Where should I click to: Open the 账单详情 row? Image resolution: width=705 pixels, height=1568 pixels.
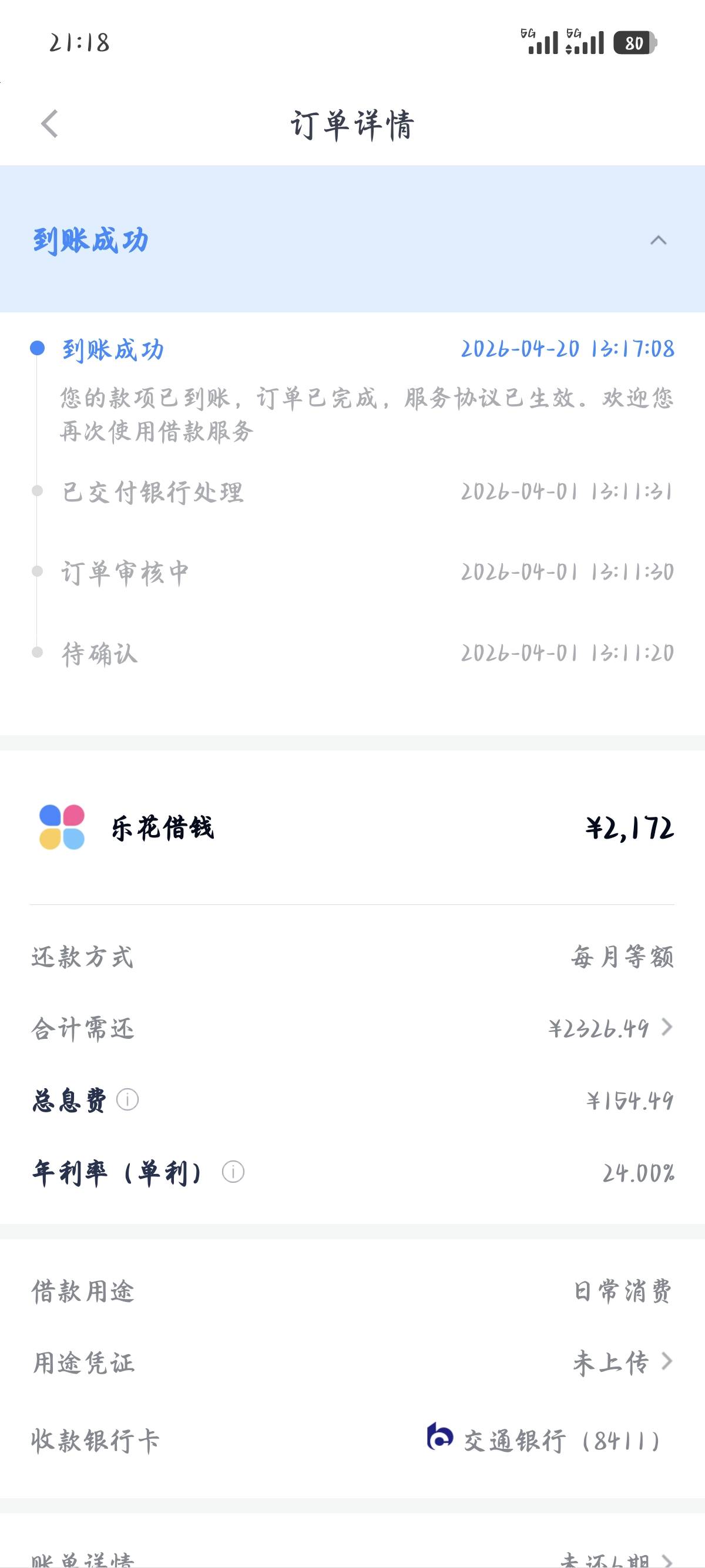(x=352, y=1557)
